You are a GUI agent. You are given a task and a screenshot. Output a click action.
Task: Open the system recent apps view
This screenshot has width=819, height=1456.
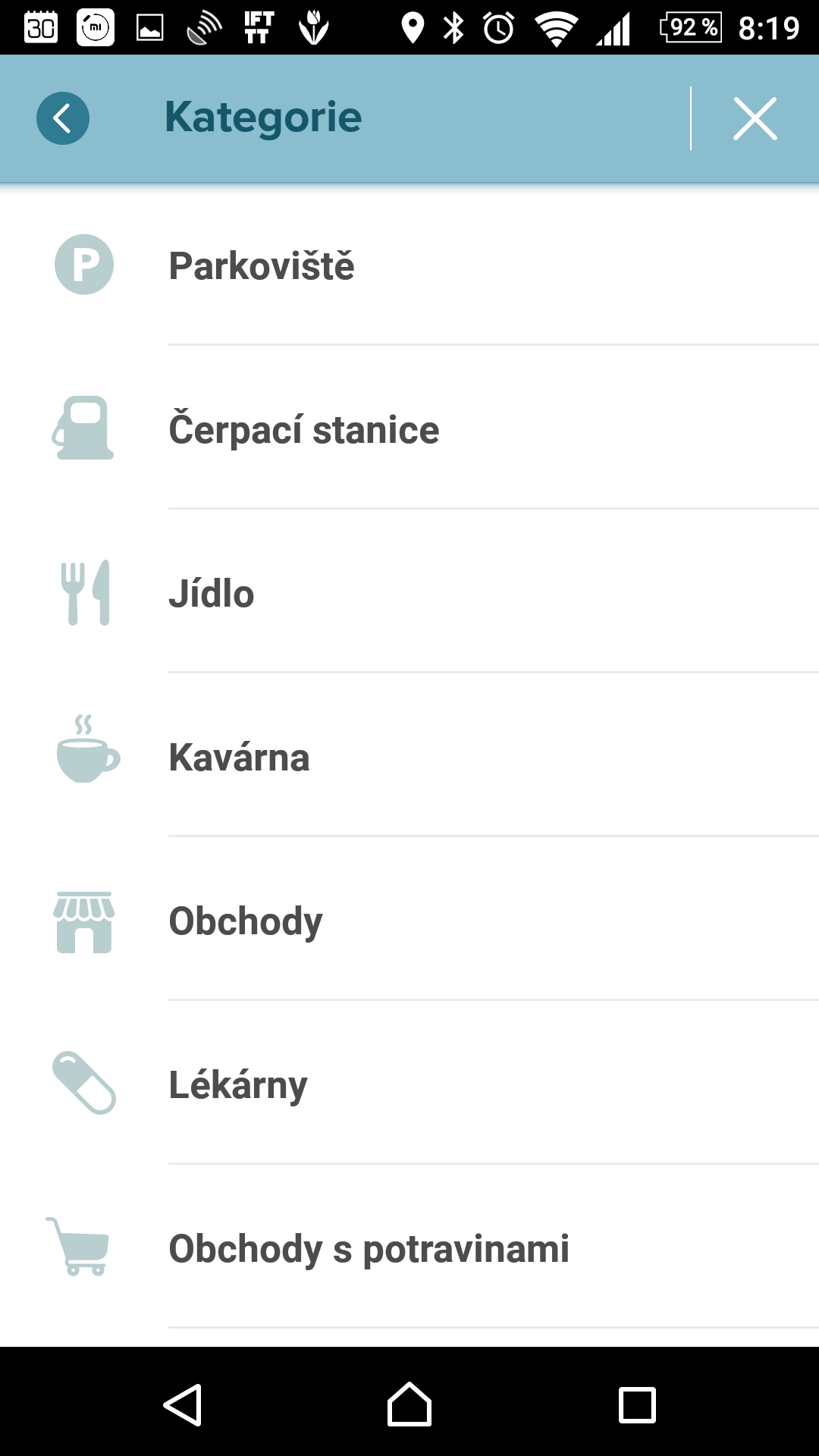[x=637, y=1405]
